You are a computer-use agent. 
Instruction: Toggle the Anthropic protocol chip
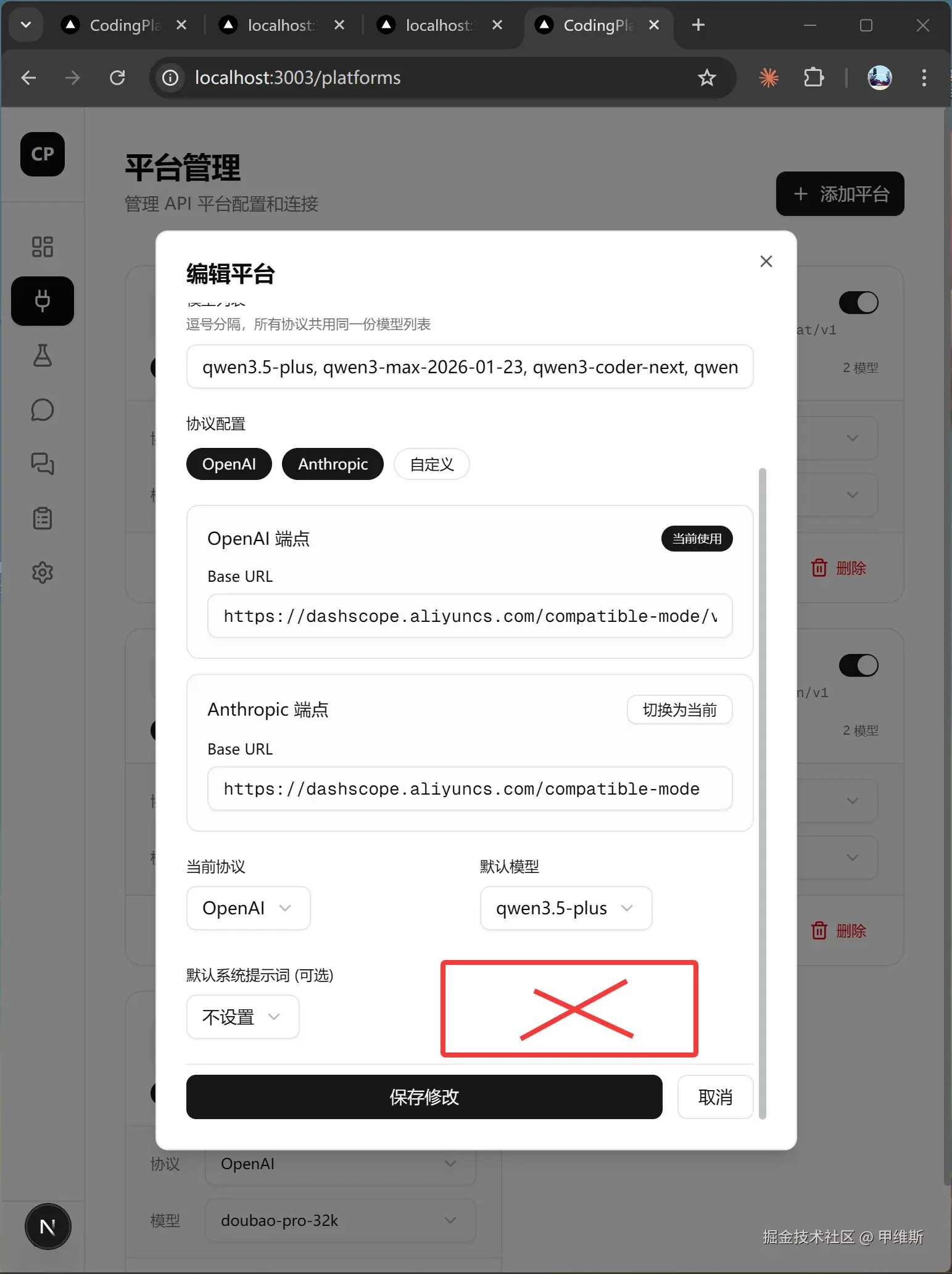[333, 464]
